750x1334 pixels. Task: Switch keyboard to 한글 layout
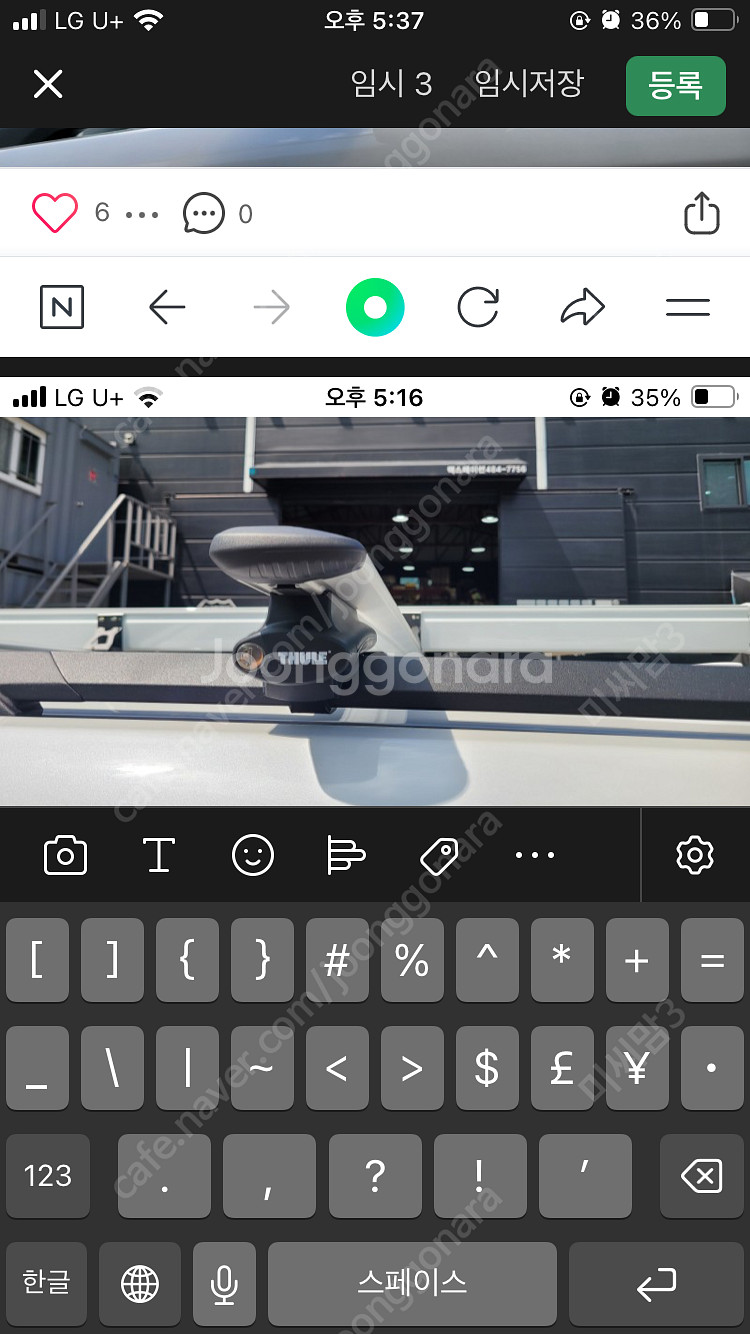tap(47, 1284)
